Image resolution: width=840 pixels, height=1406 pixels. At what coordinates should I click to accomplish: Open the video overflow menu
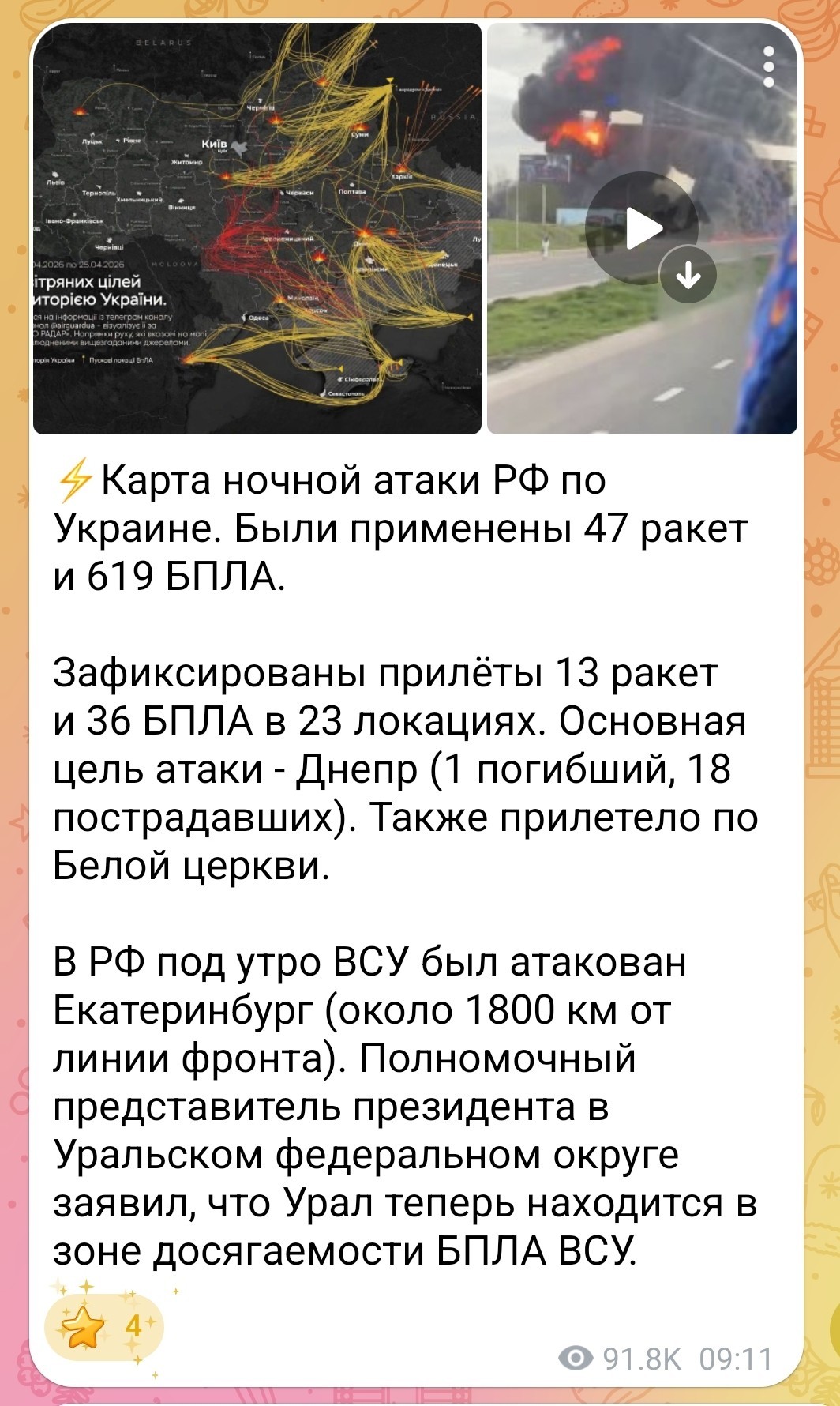click(x=769, y=66)
